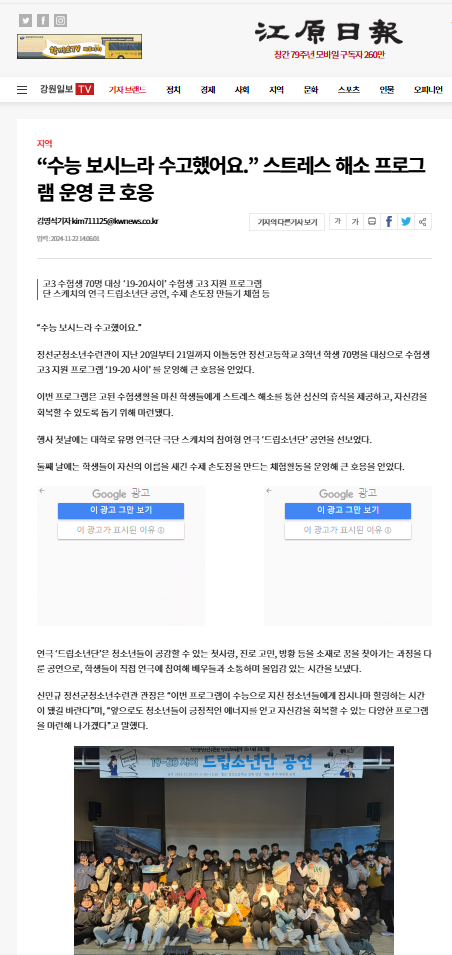Go to the 문화 section

[x=311, y=90]
